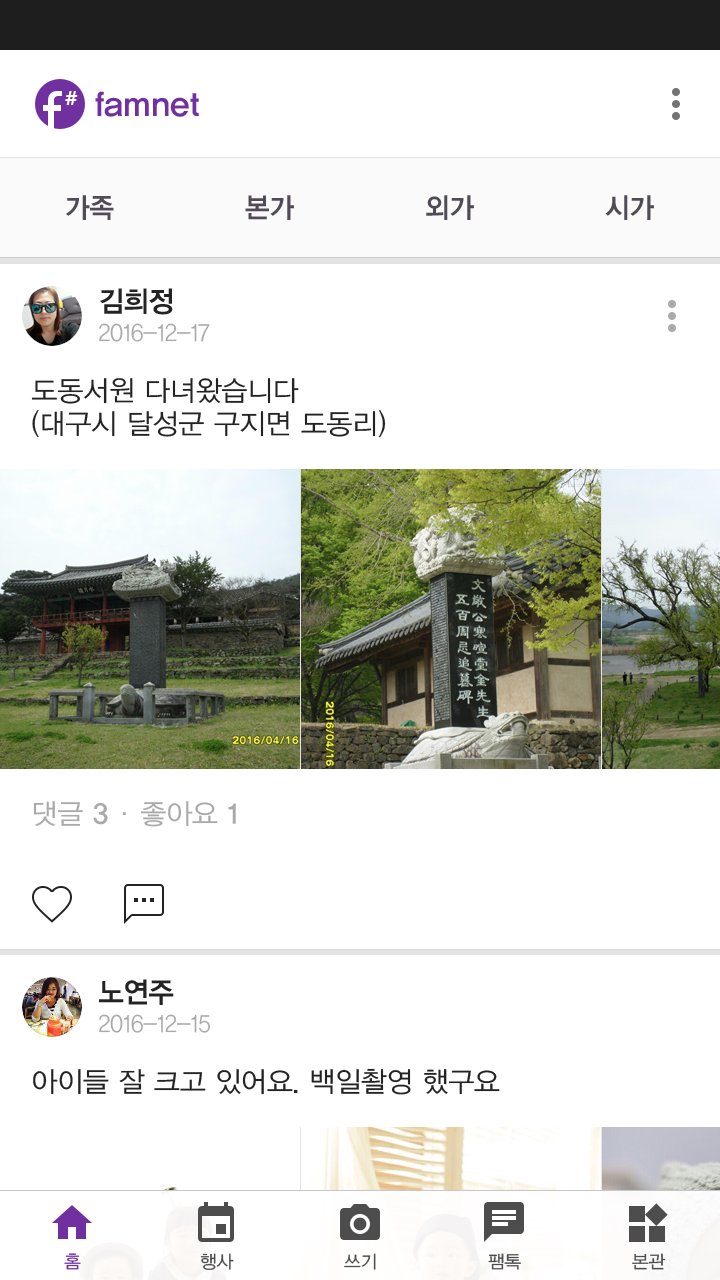
Task: Select the heart icon under 김희정's post
Action: click(52, 901)
